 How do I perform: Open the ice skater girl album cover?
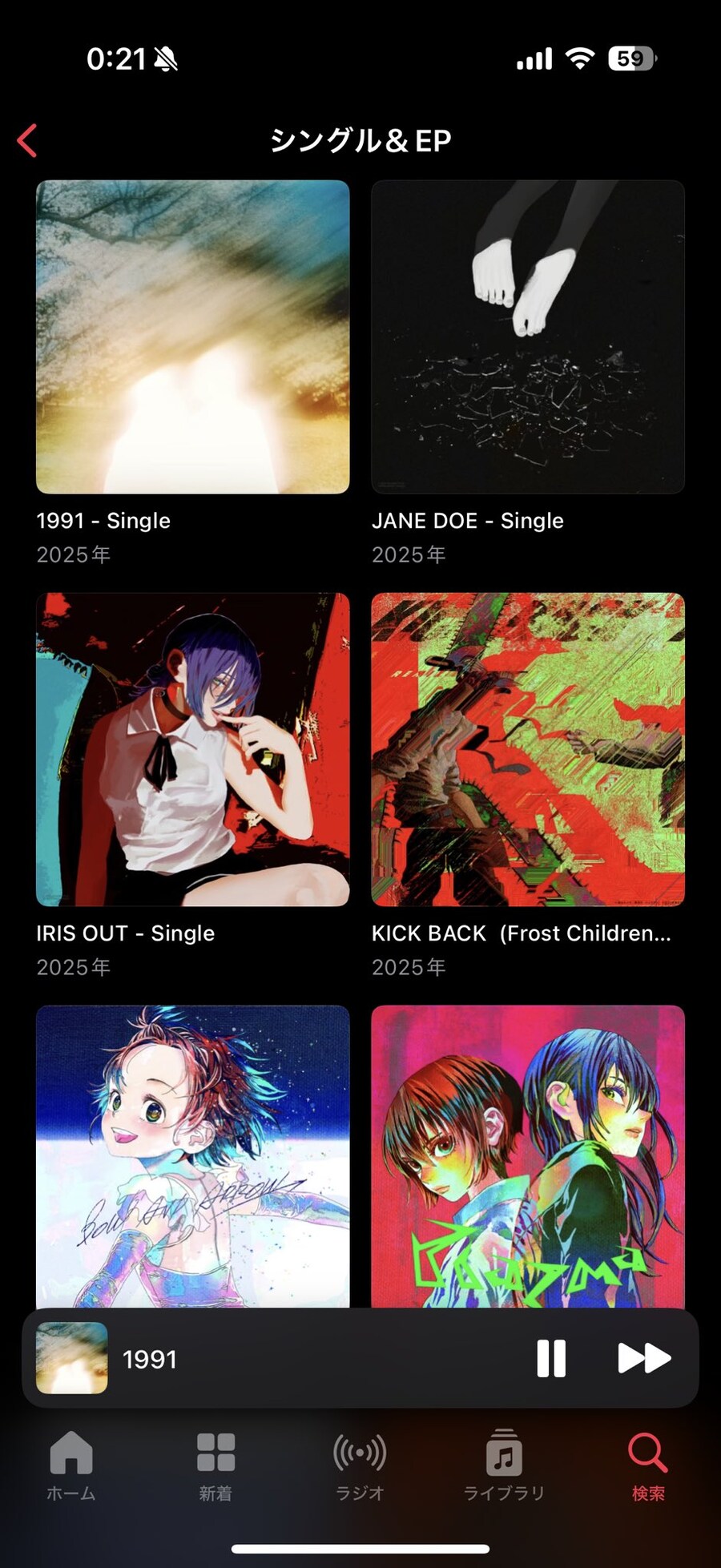(192, 1155)
